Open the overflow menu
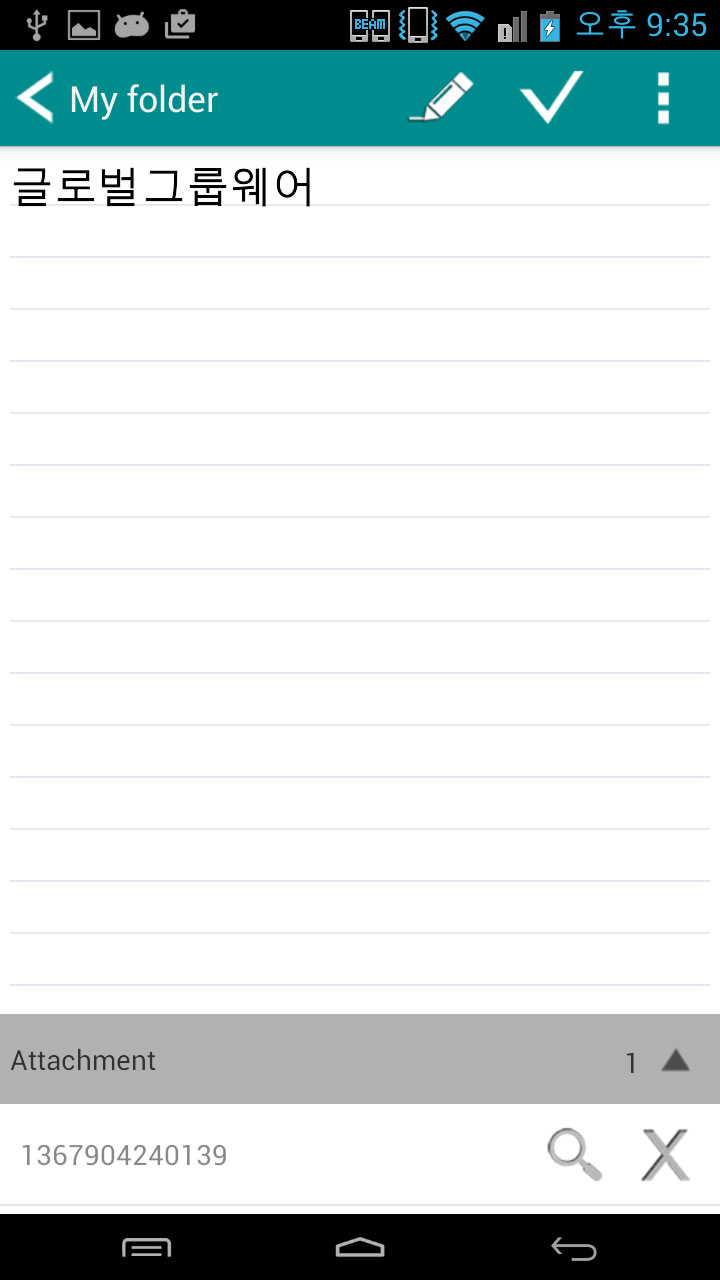The width and height of the screenshot is (720, 1280). pyautogui.click(x=662, y=98)
